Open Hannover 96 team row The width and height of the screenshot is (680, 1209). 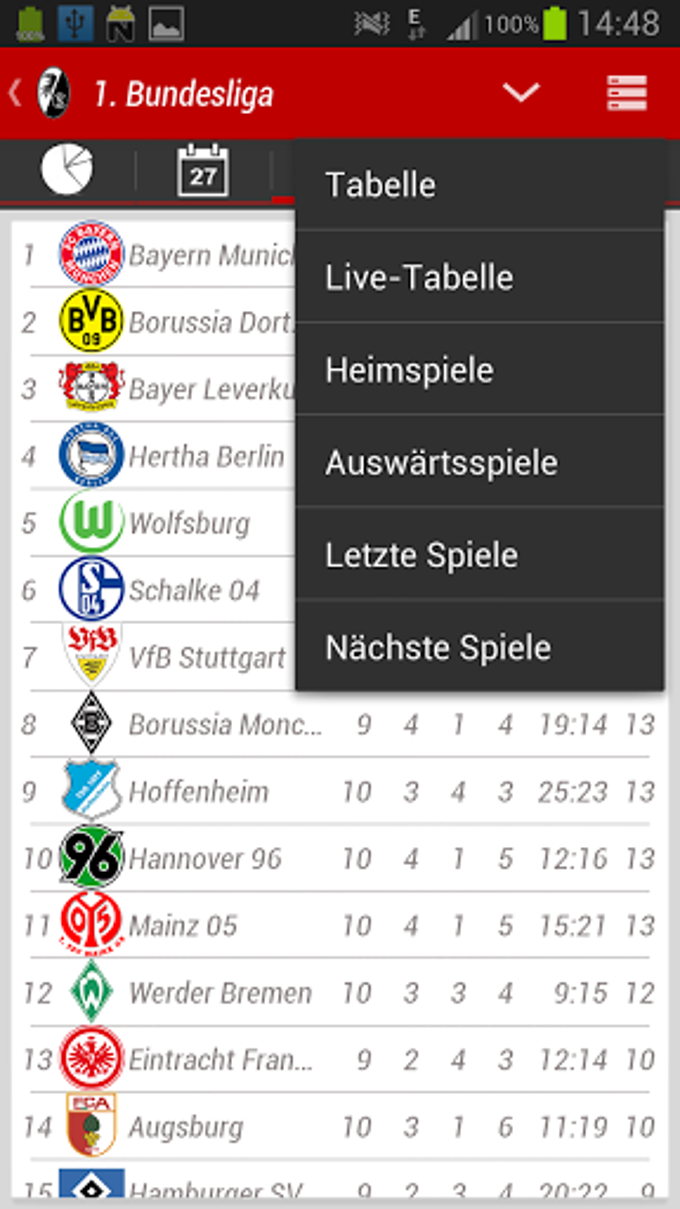point(339,858)
